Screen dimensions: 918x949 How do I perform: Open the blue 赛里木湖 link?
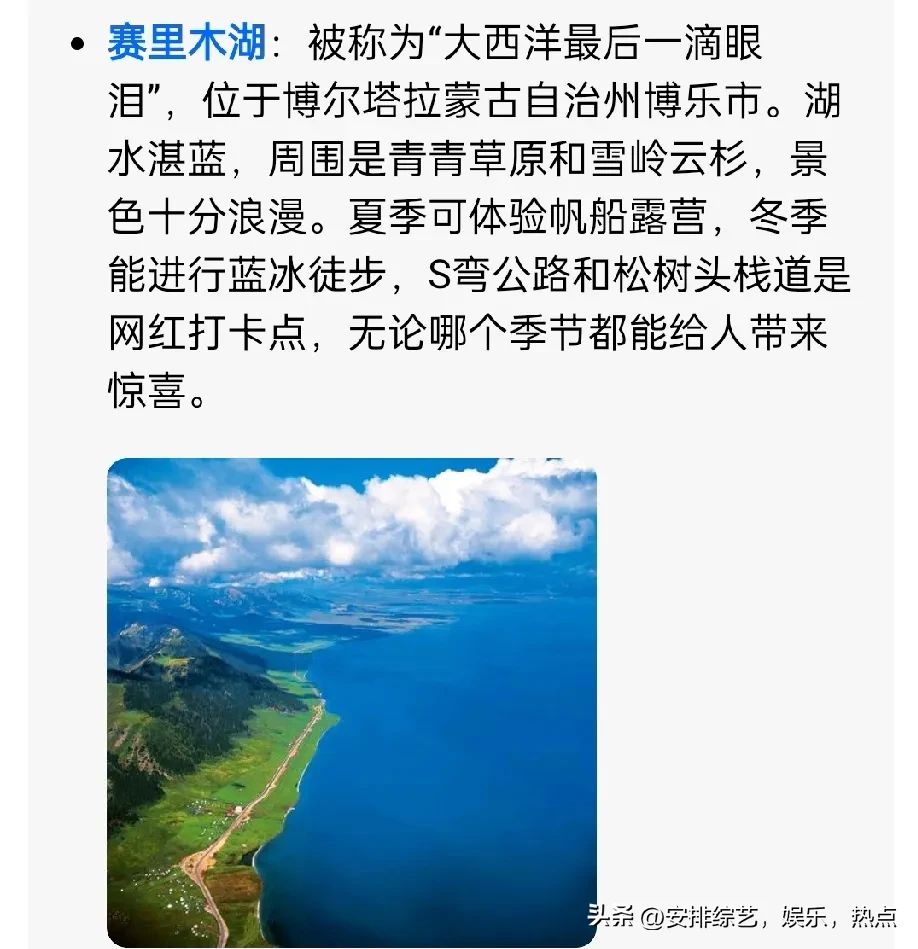tap(187, 44)
